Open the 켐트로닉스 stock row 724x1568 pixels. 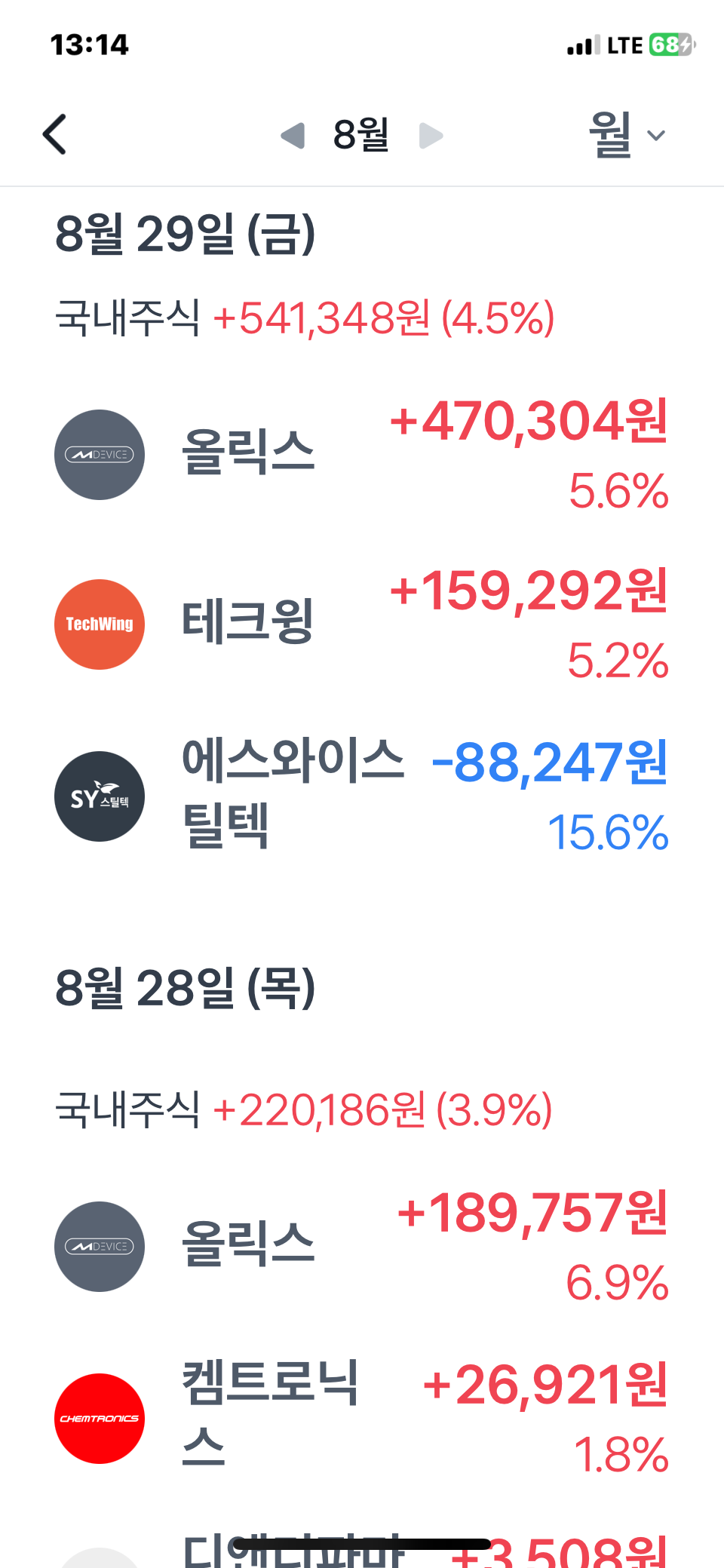360,1418
